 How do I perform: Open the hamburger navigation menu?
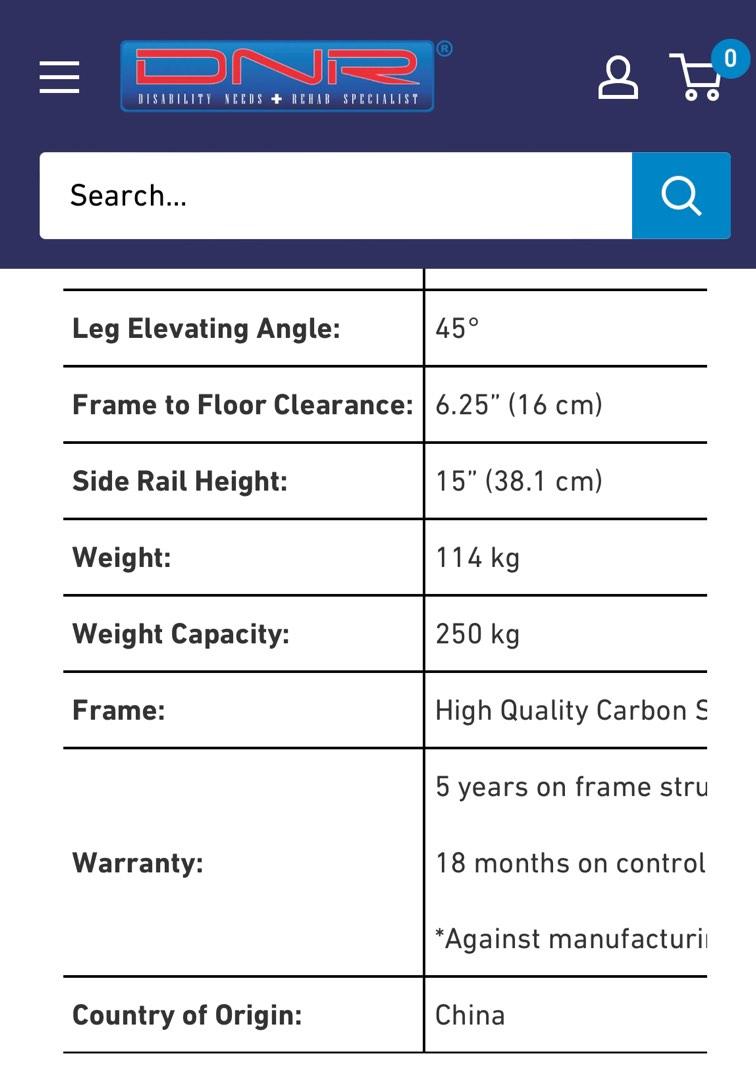pos(59,77)
